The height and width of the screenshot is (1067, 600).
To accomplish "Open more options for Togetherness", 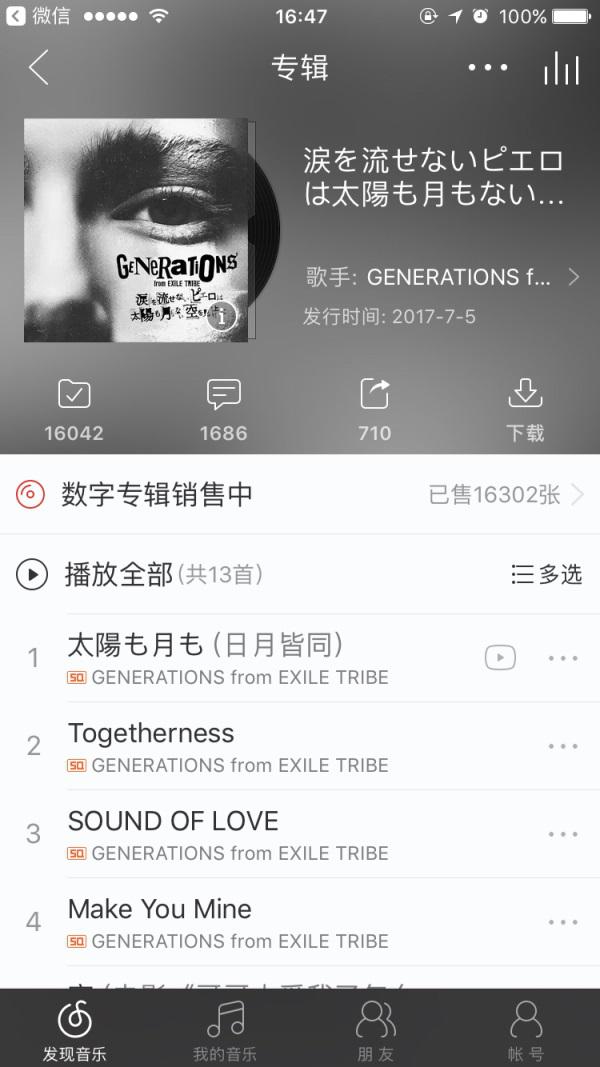I will [x=563, y=746].
